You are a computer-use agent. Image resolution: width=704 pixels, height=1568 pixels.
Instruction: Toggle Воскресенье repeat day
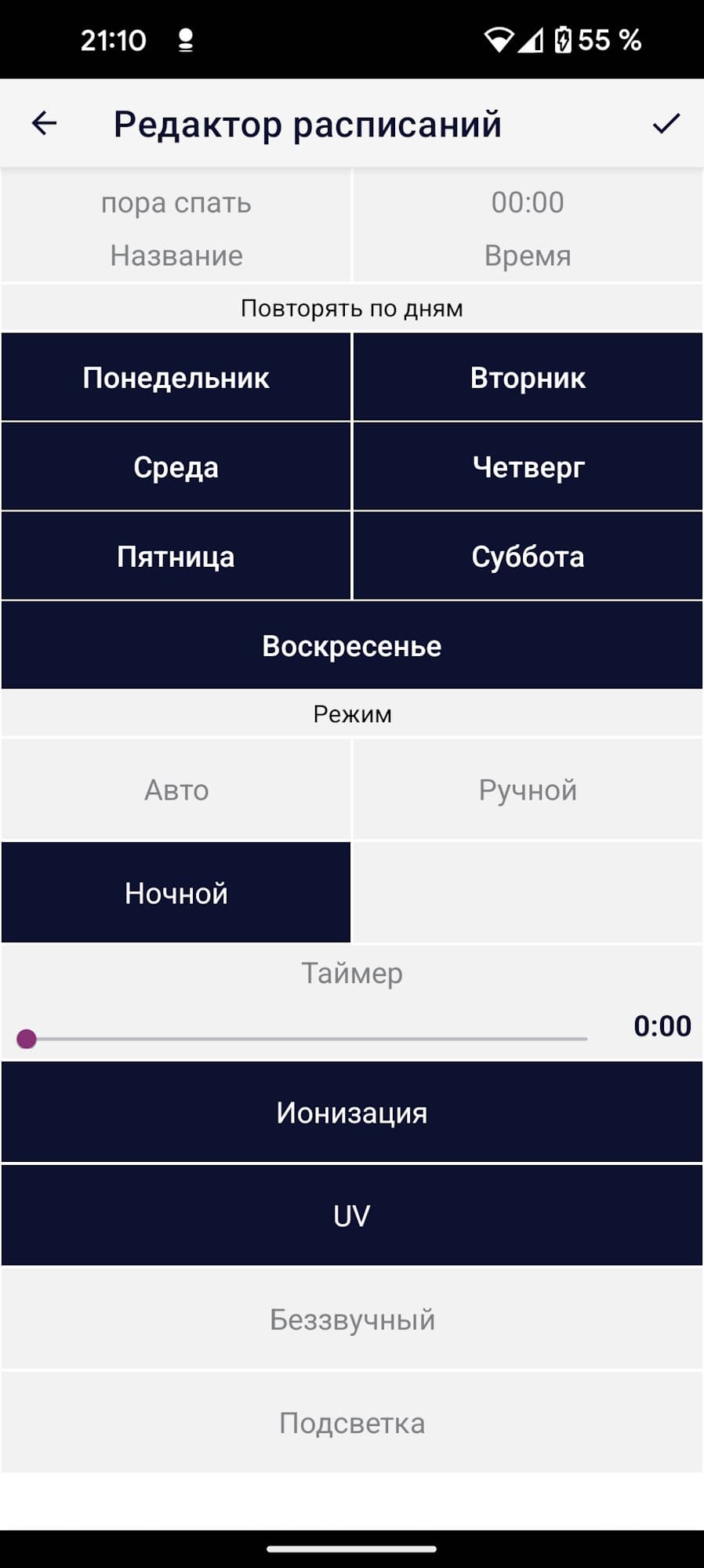[x=352, y=645]
